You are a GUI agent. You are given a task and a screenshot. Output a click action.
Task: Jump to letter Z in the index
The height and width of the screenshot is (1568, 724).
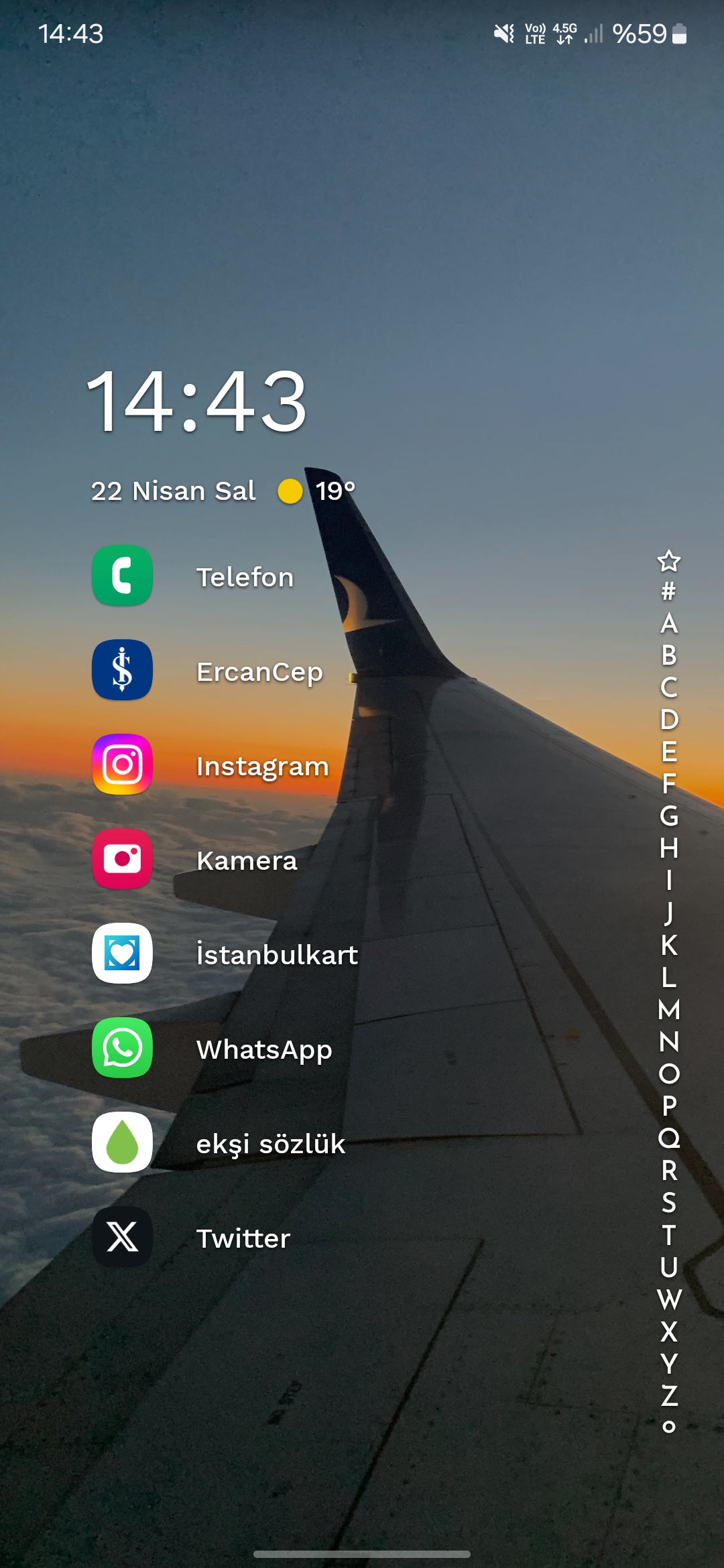tap(669, 1396)
